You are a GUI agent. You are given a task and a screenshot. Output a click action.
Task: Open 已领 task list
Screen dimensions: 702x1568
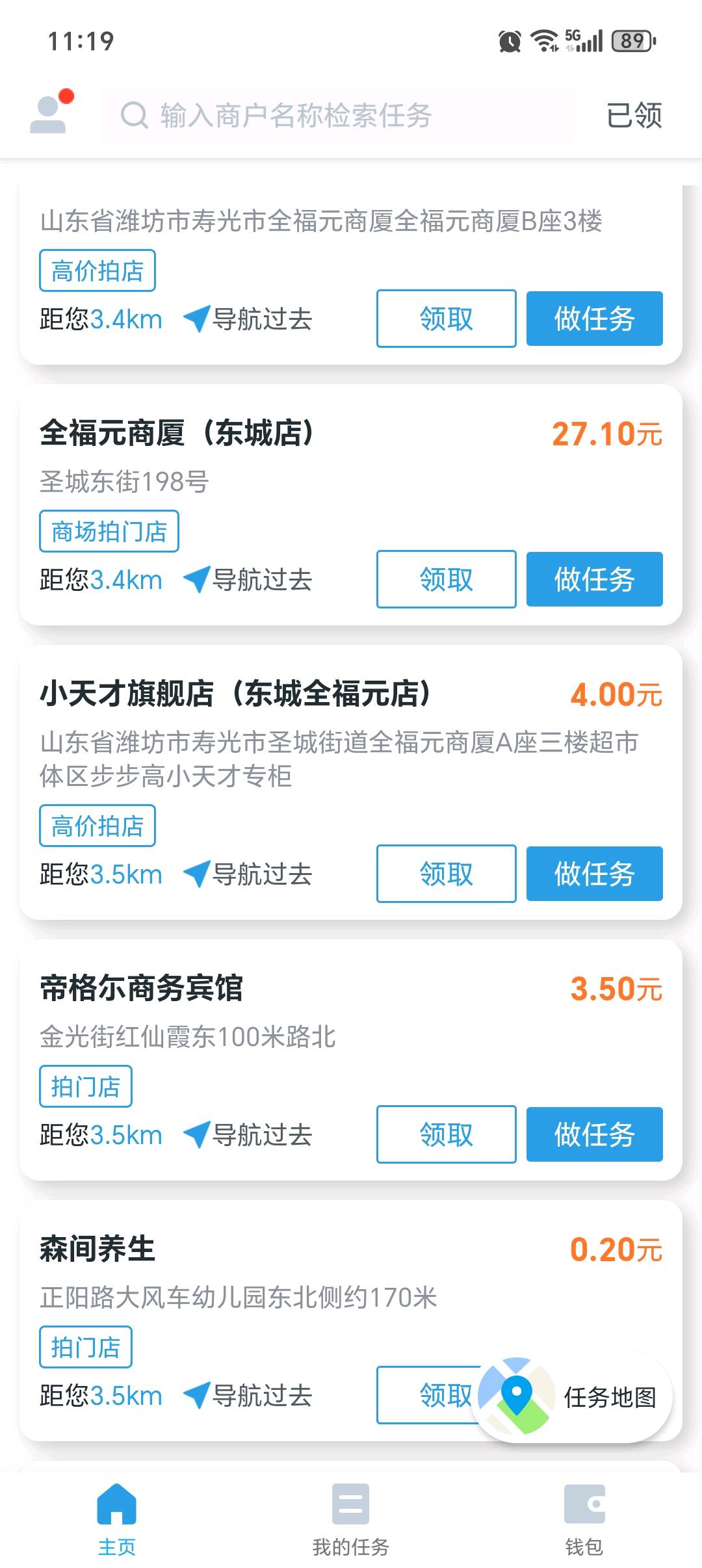point(635,116)
